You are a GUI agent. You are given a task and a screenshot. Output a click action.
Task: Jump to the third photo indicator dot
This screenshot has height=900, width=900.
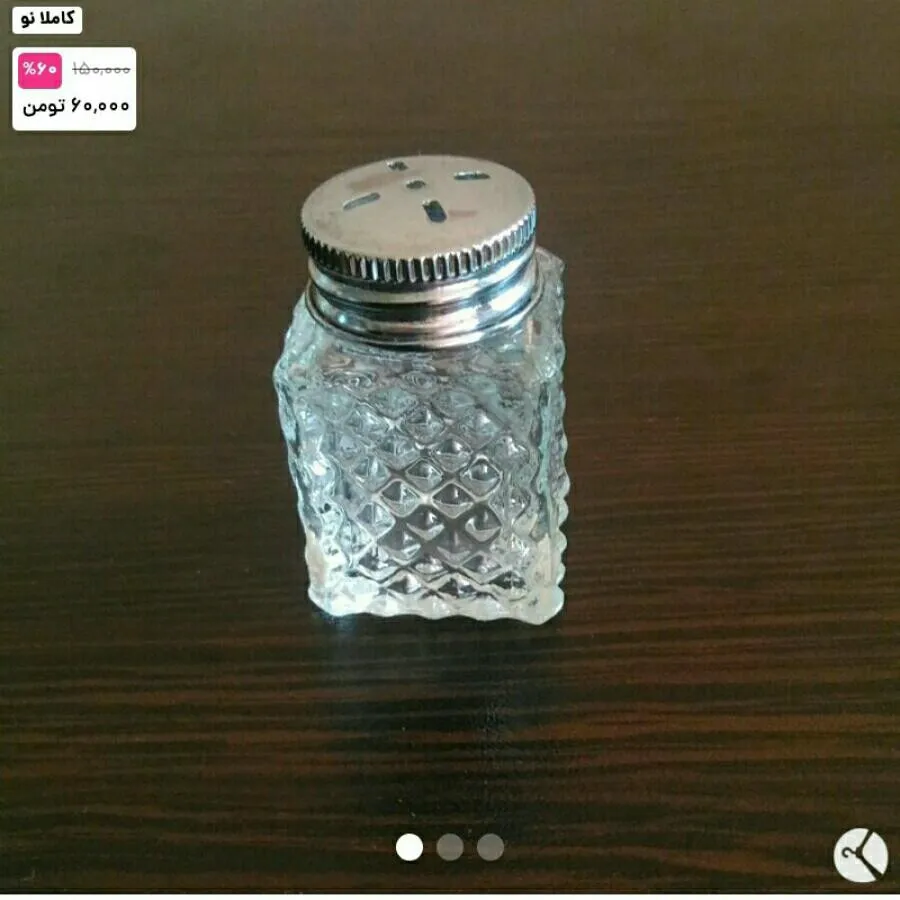coord(490,847)
